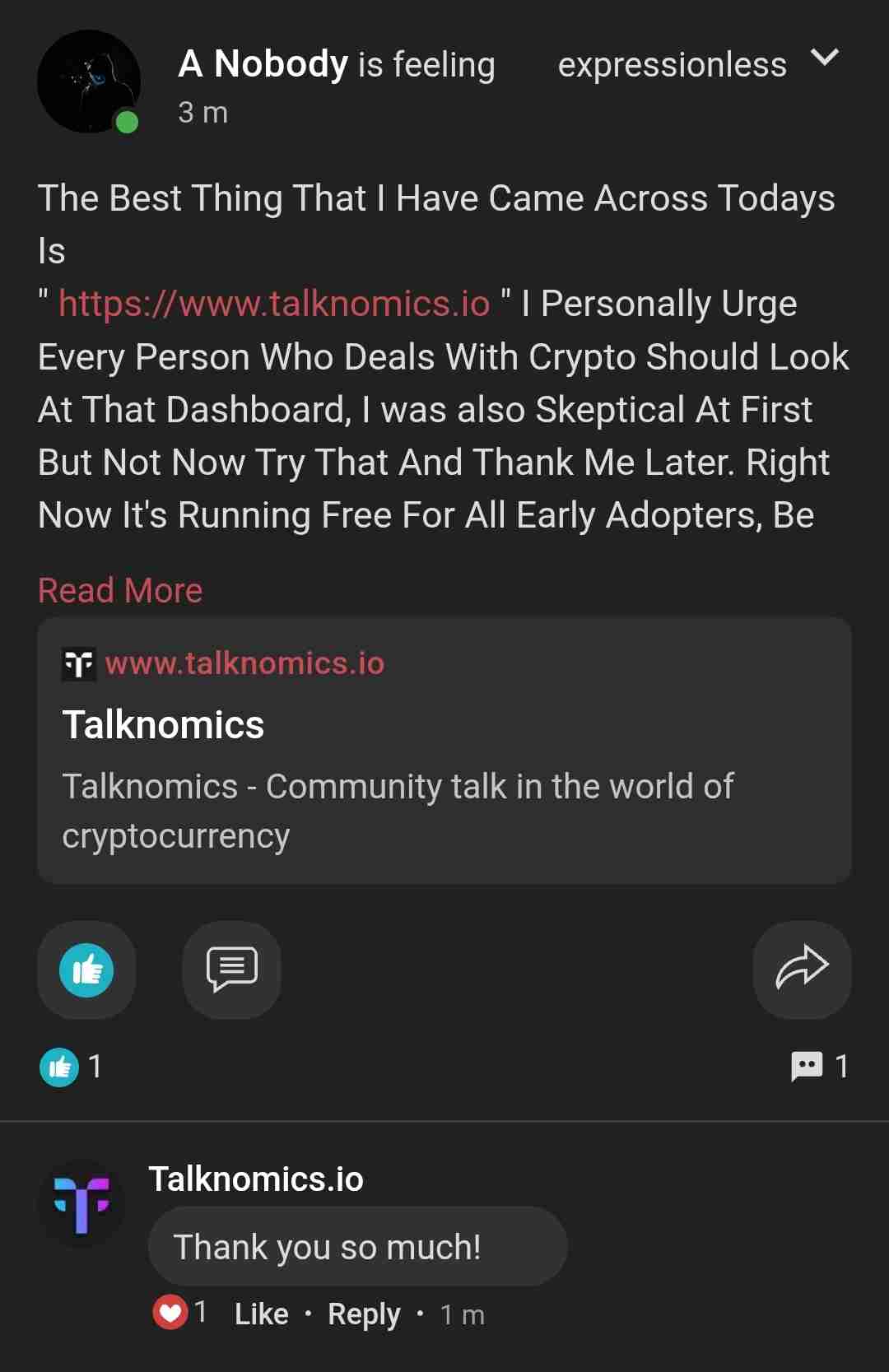889x1372 pixels.
Task: Share A Nobody's post
Action: click(x=802, y=970)
